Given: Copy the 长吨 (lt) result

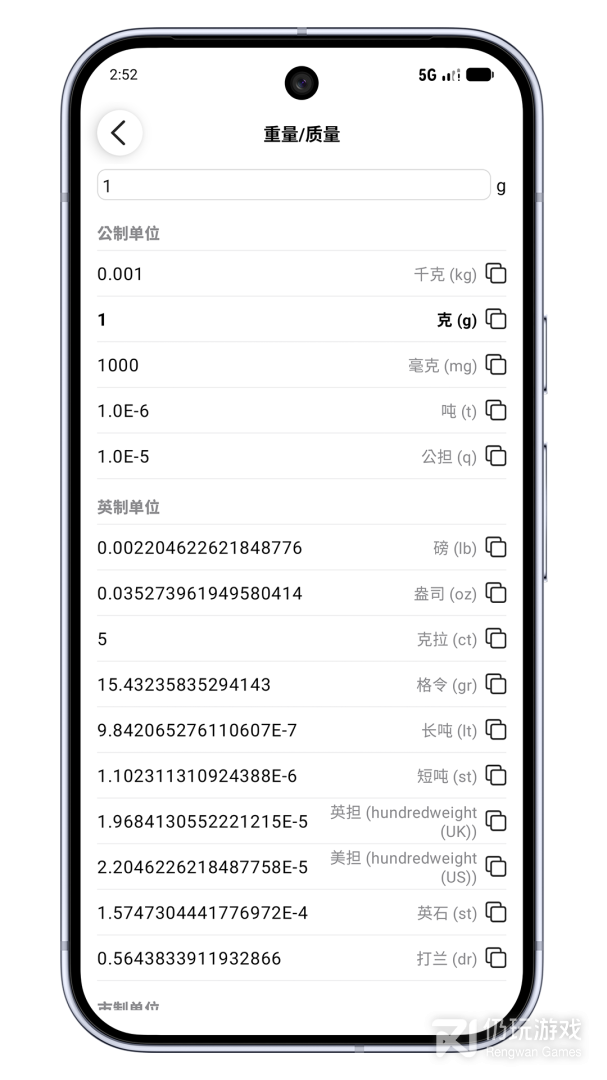Looking at the screenshot, I should (496, 730).
